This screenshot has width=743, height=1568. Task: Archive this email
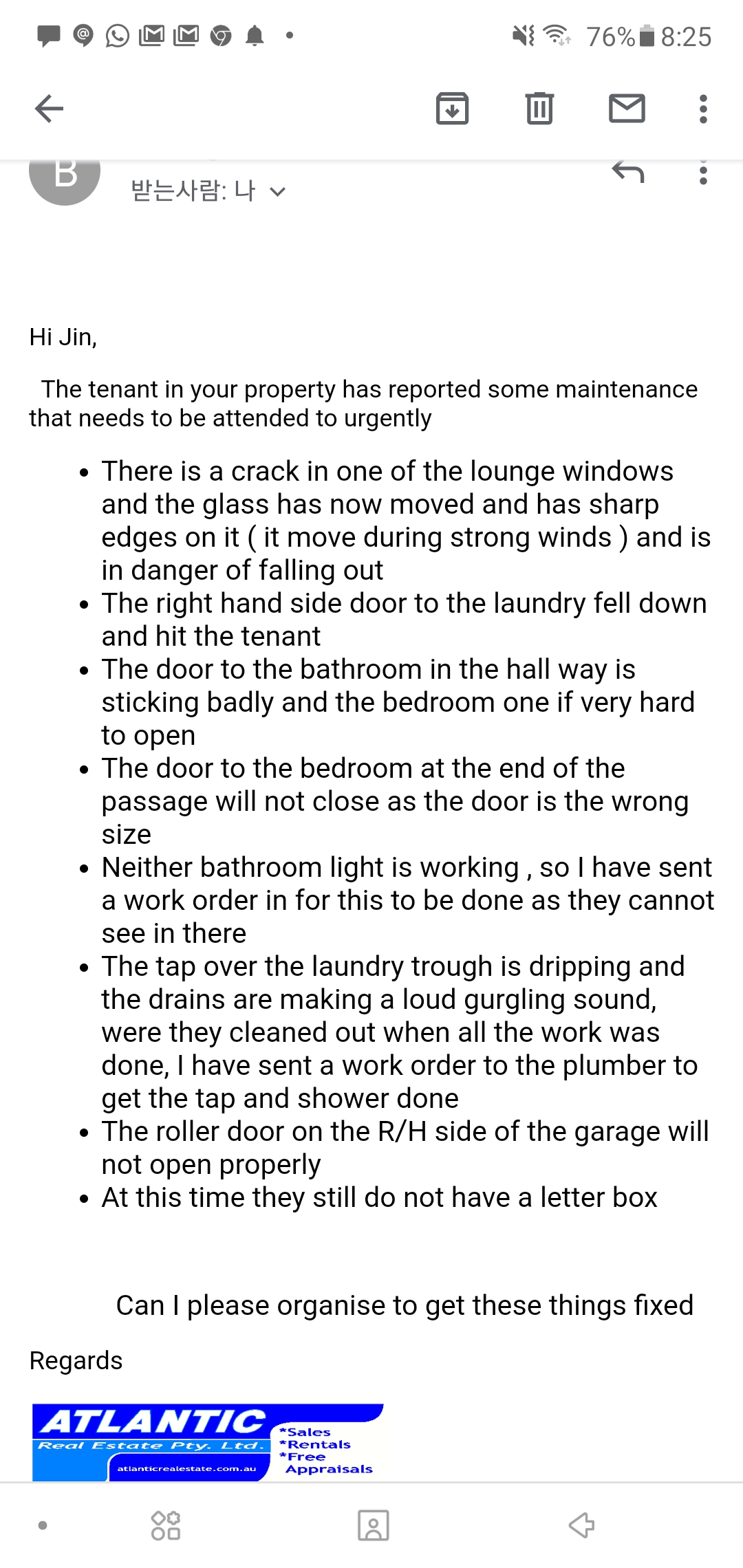click(452, 109)
